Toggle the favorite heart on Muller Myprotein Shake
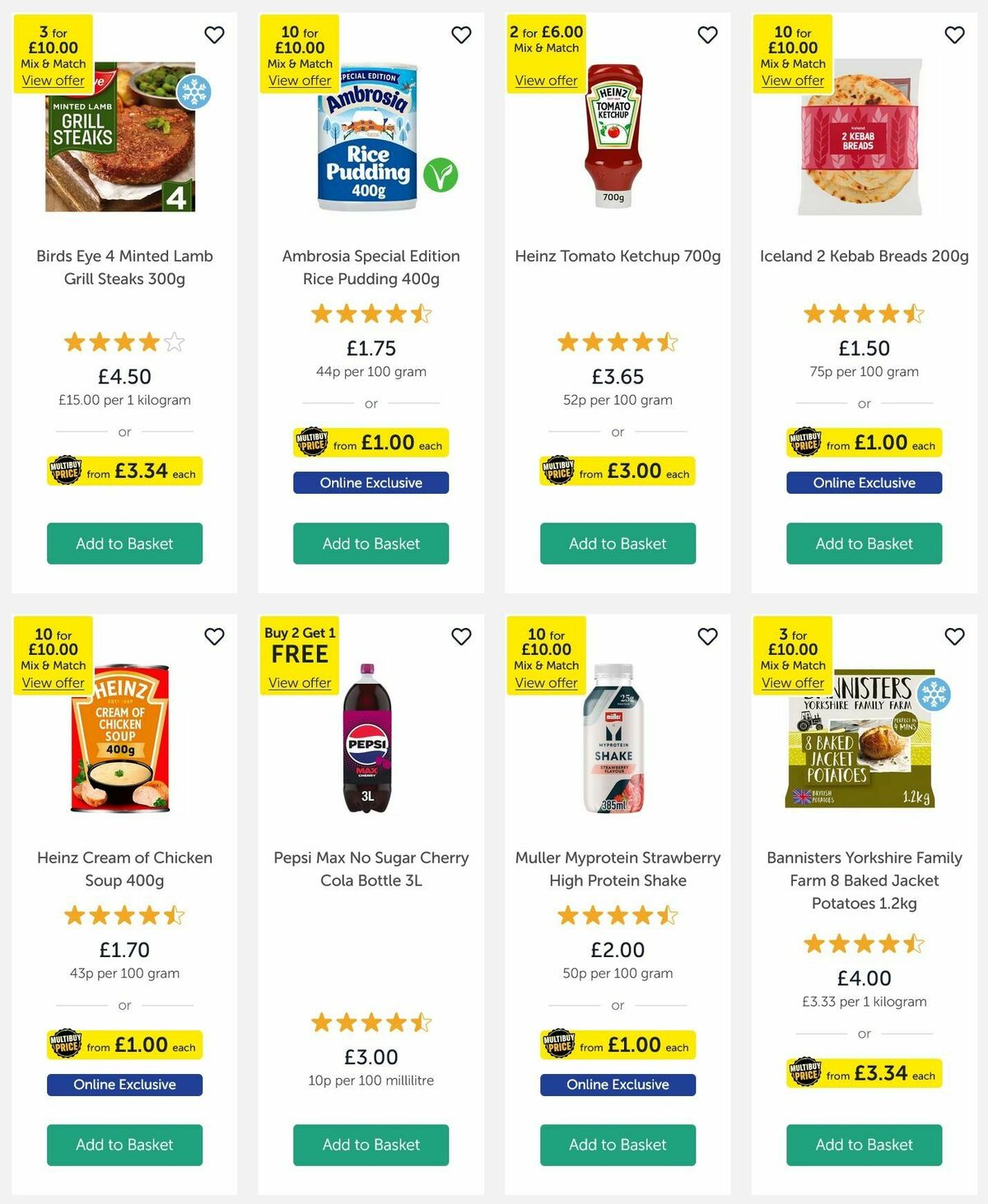This screenshot has width=988, height=1204. [x=707, y=636]
